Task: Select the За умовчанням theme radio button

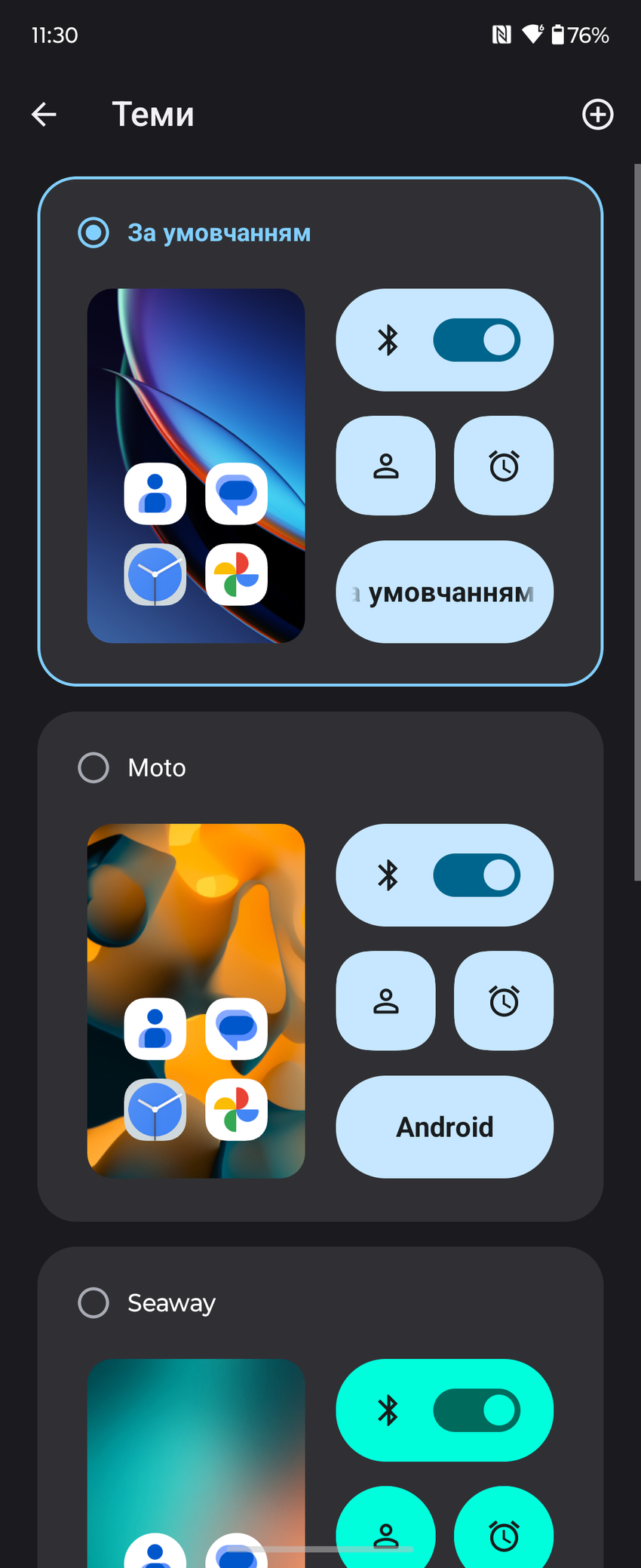Action: [93, 232]
